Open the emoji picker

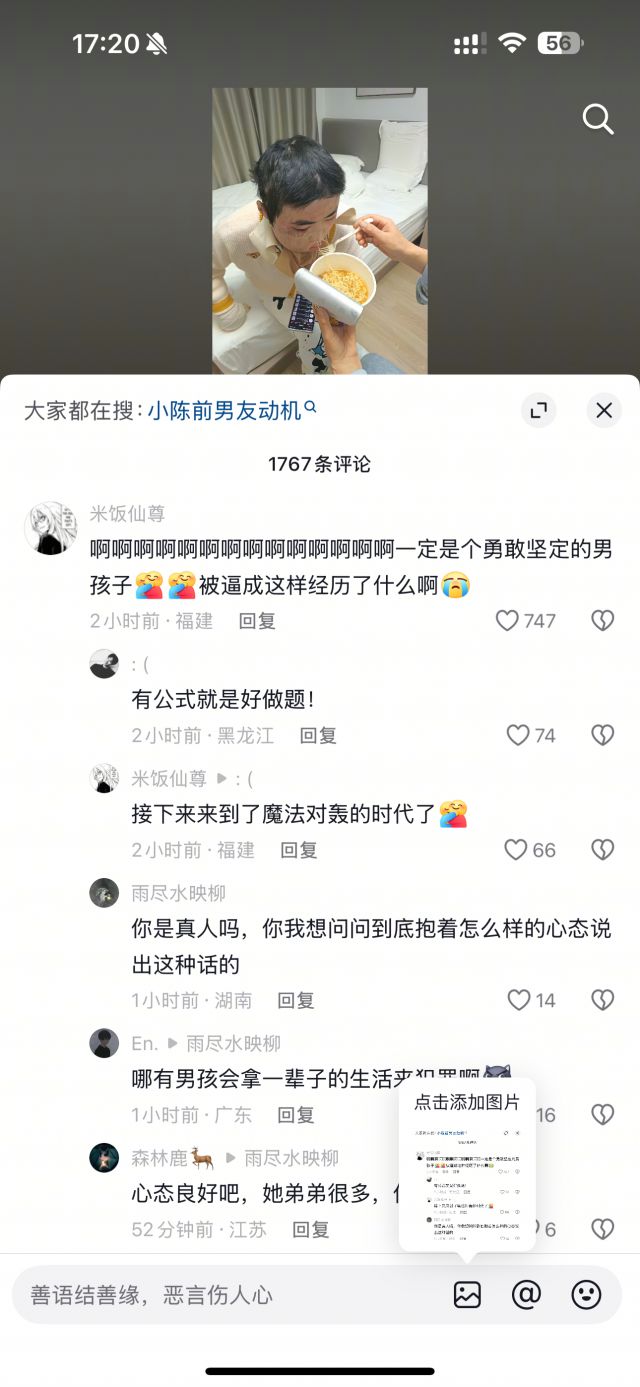point(586,1295)
